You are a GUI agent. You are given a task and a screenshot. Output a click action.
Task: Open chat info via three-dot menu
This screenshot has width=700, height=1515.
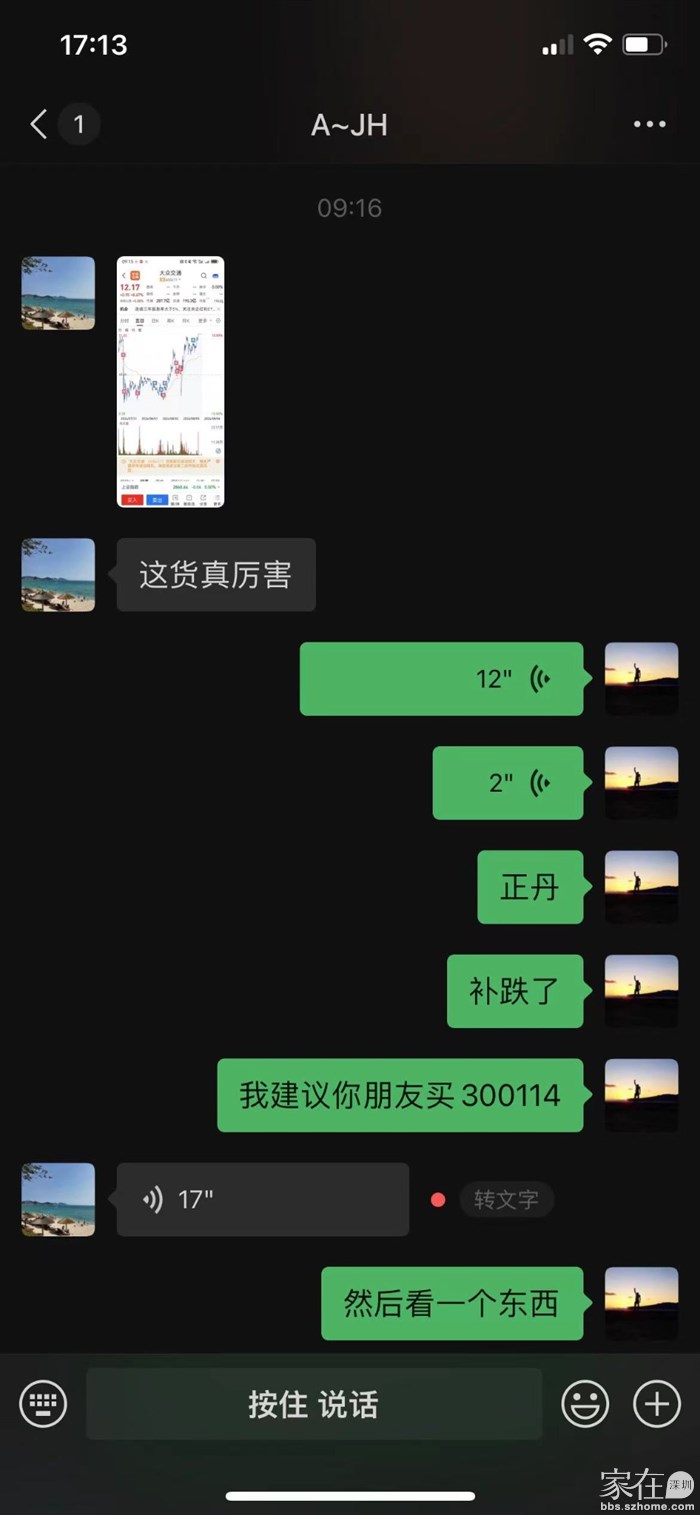pyautogui.click(x=649, y=125)
